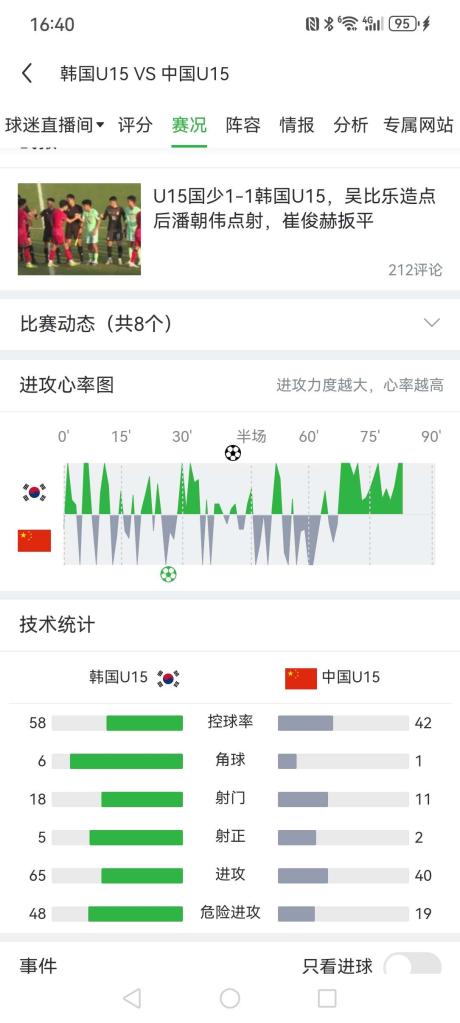The width and height of the screenshot is (460, 1023).
Task: Open the 球迷直播间 dropdown tab
Action: [x=55, y=125]
